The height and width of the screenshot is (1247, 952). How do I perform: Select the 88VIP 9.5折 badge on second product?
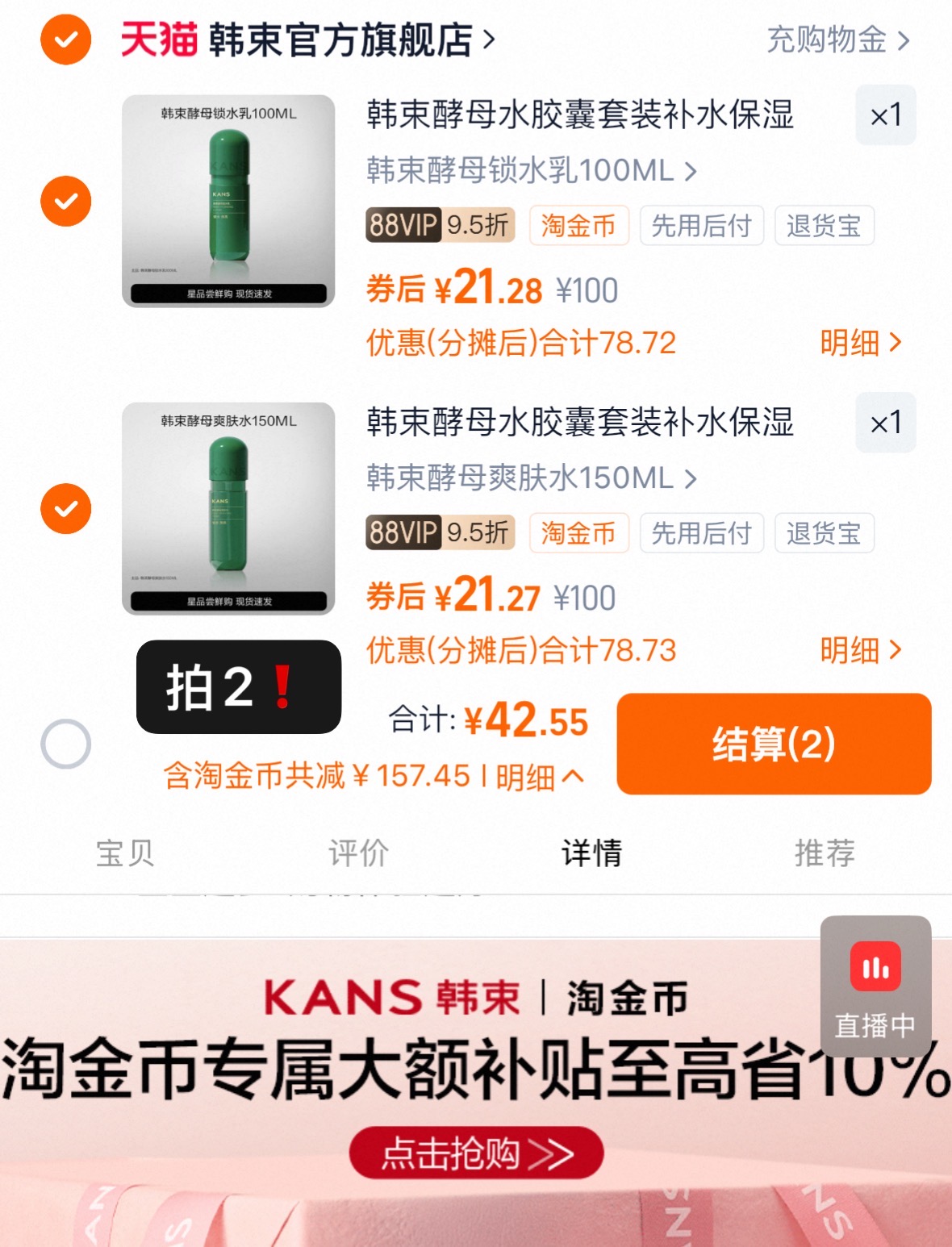(x=439, y=533)
